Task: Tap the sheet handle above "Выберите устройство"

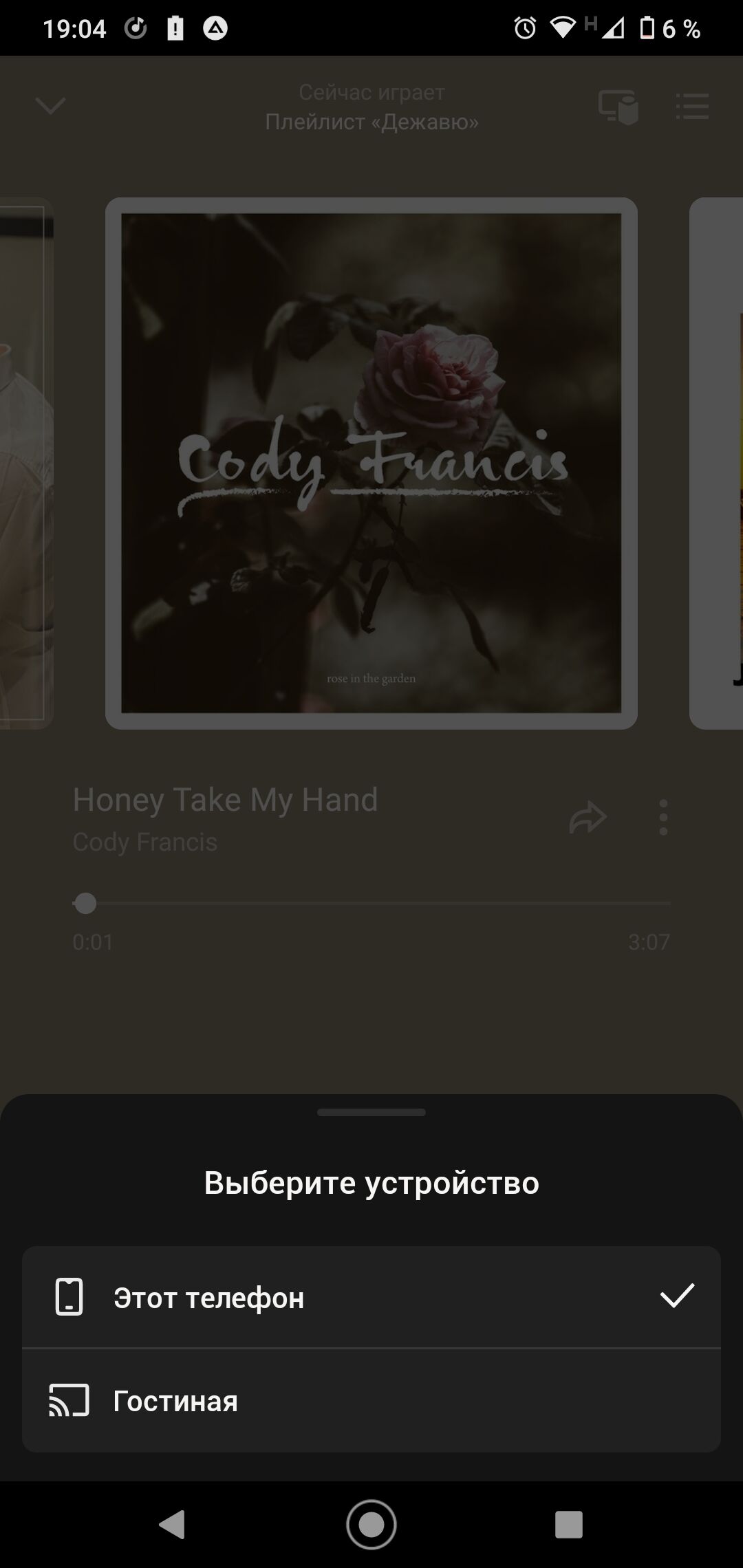Action: [x=371, y=1112]
